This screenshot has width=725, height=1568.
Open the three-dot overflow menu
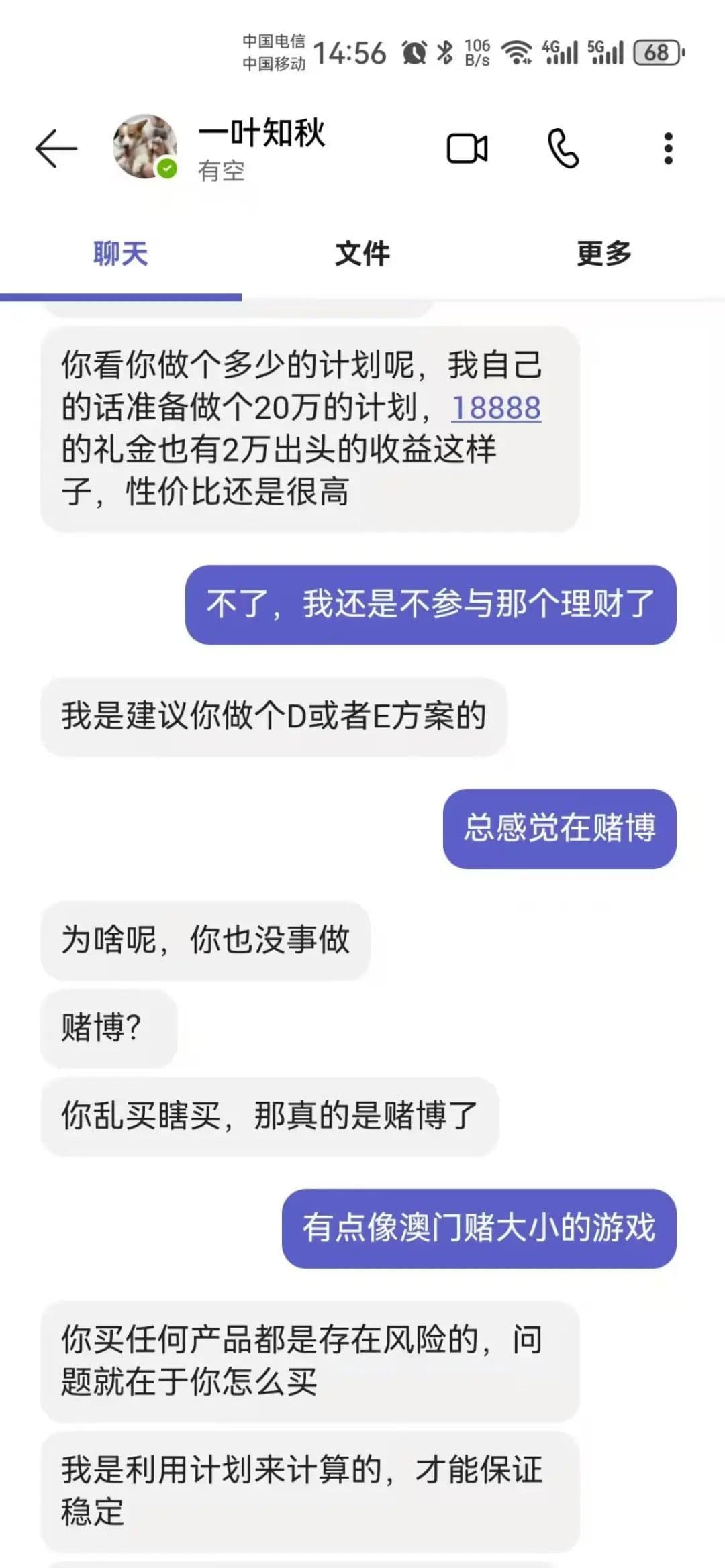click(668, 148)
